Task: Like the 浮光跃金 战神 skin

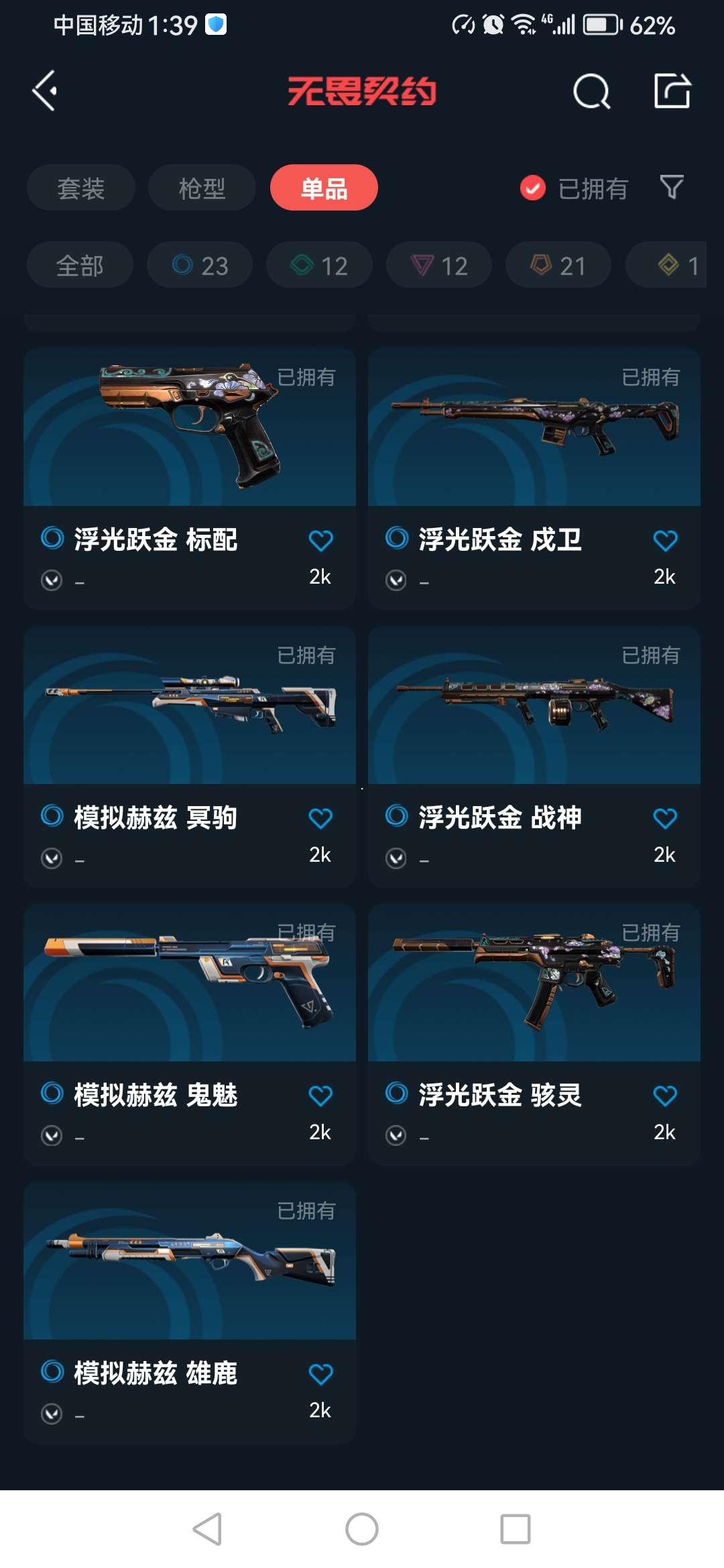Action: click(x=665, y=818)
